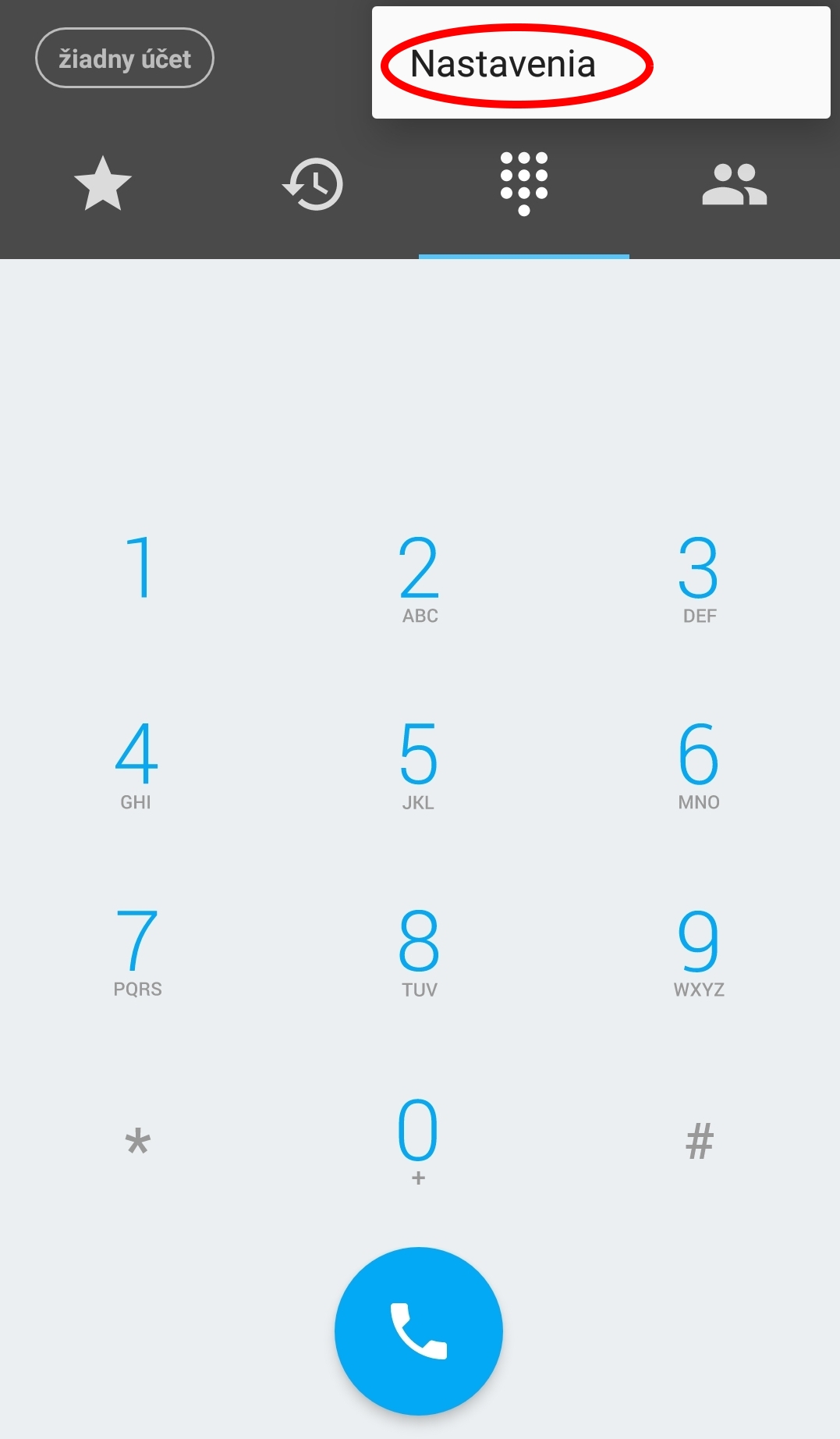Dial digit 1 on the keypad

139,577
